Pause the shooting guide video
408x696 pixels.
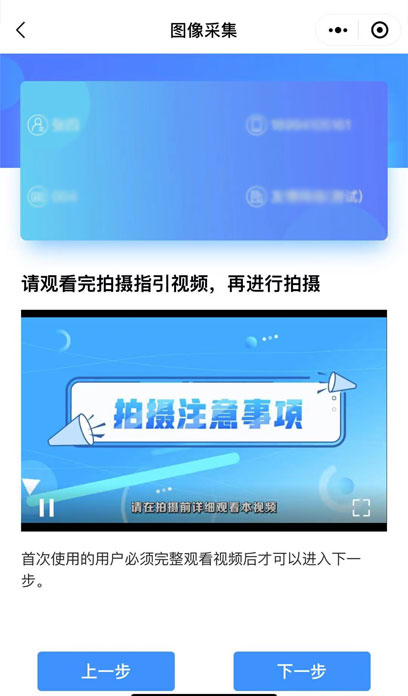pos(47,507)
